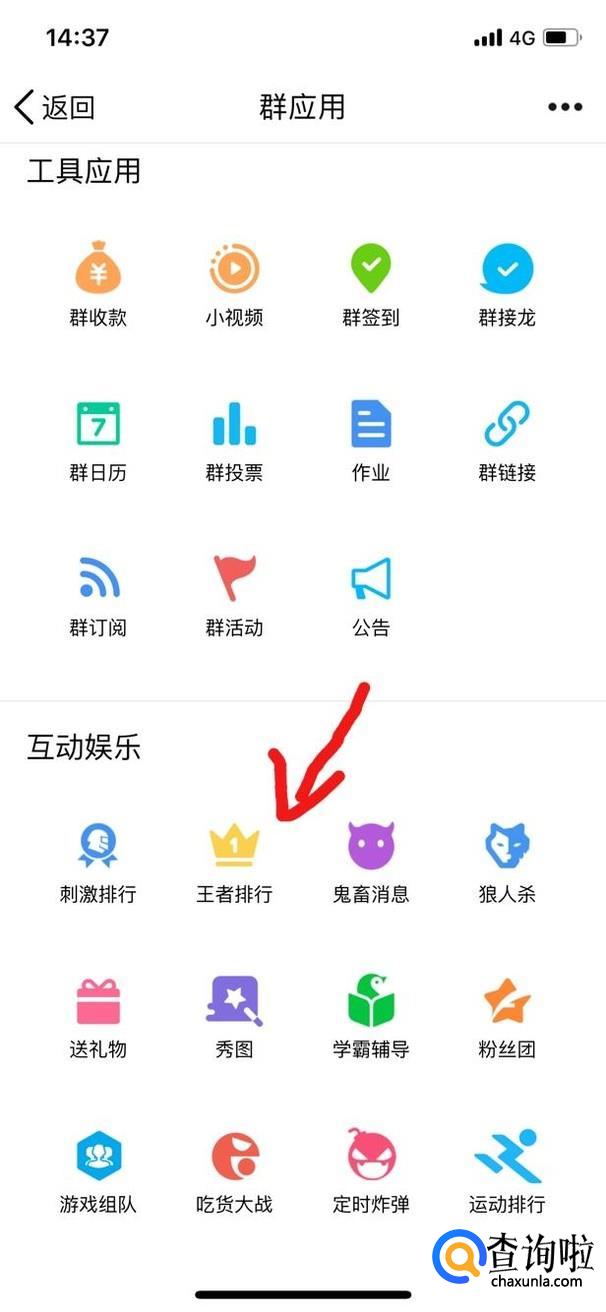Start a 群投票 poll

point(235,440)
